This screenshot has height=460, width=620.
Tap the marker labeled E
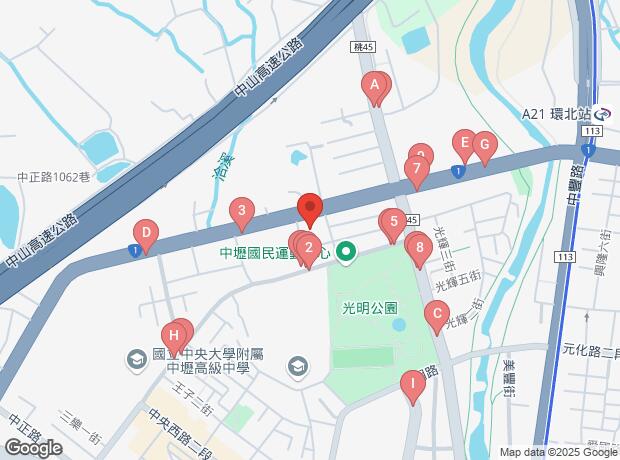point(462,143)
